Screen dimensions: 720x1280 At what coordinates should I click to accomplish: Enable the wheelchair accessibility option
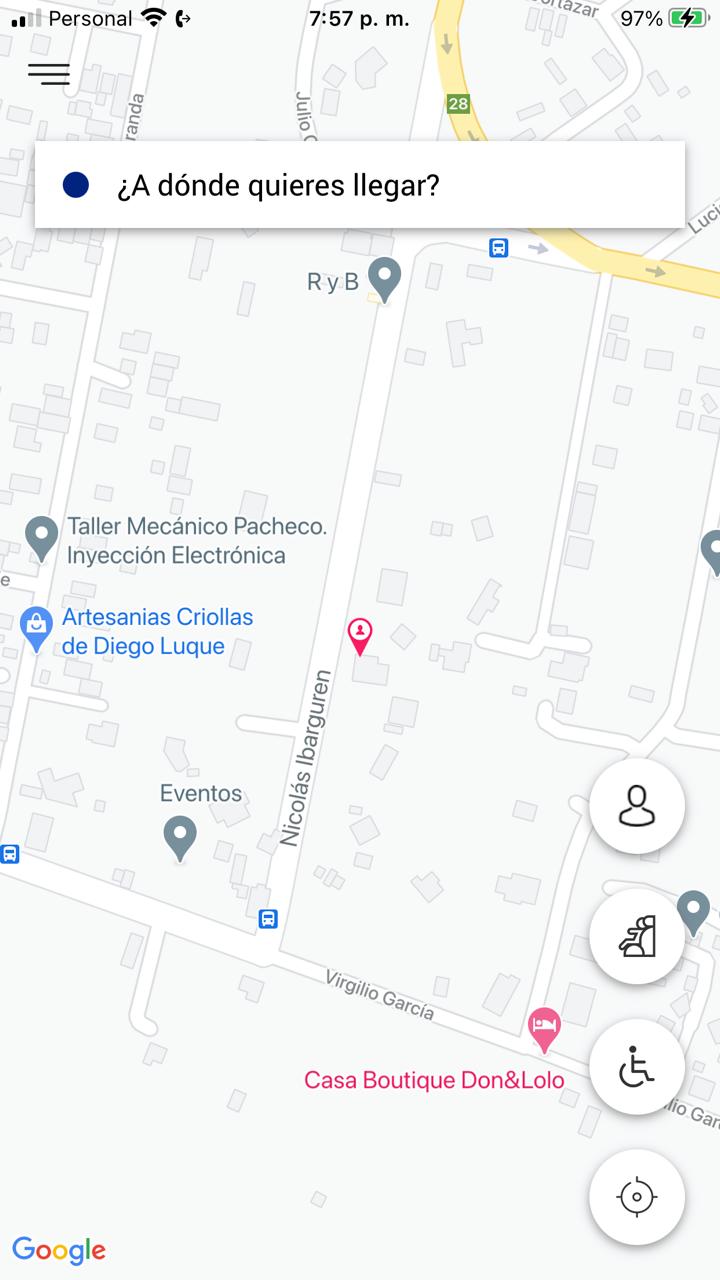[x=637, y=1067]
